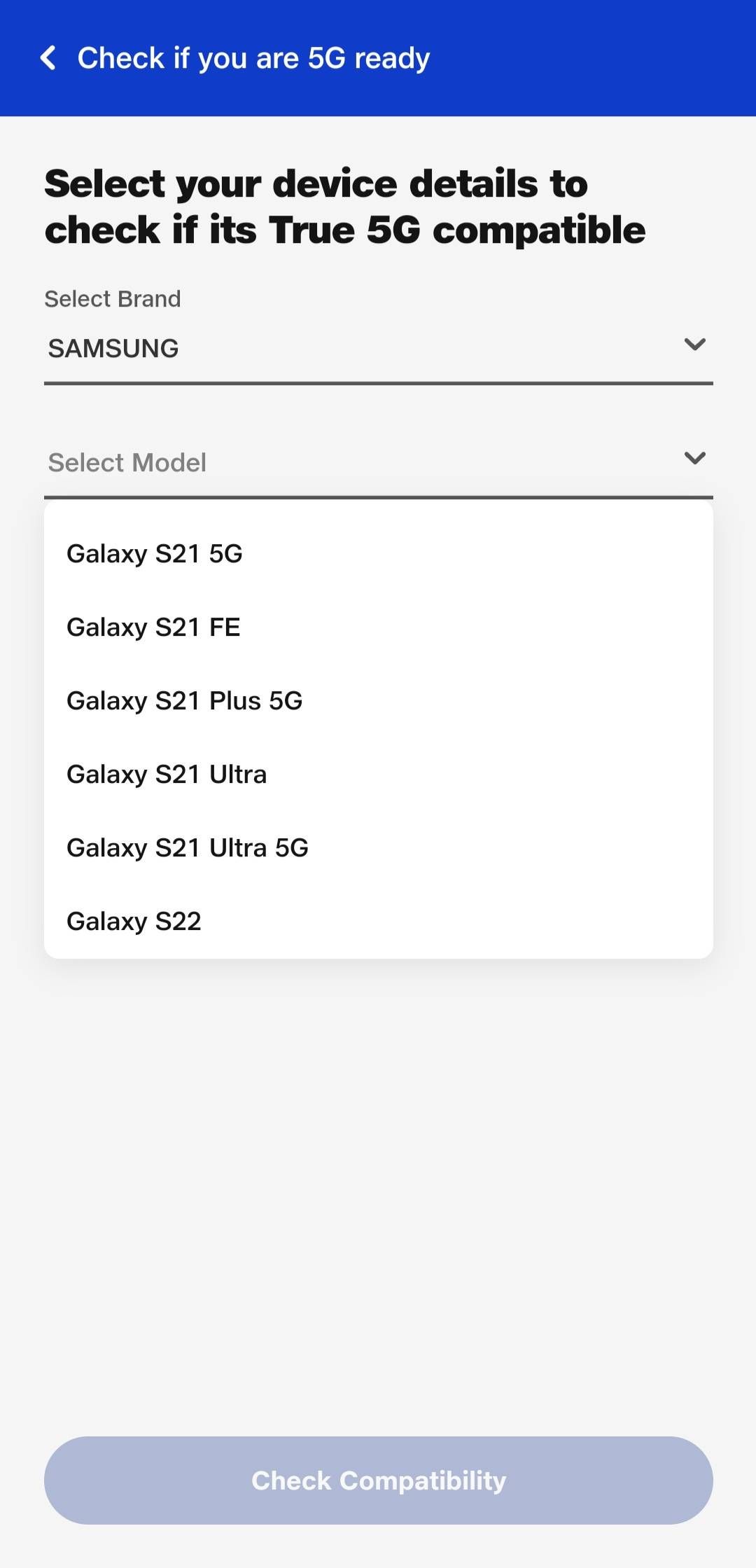The height and width of the screenshot is (1568, 756).
Task: Select Galaxy S21 5G from the list
Action: [155, 553]
